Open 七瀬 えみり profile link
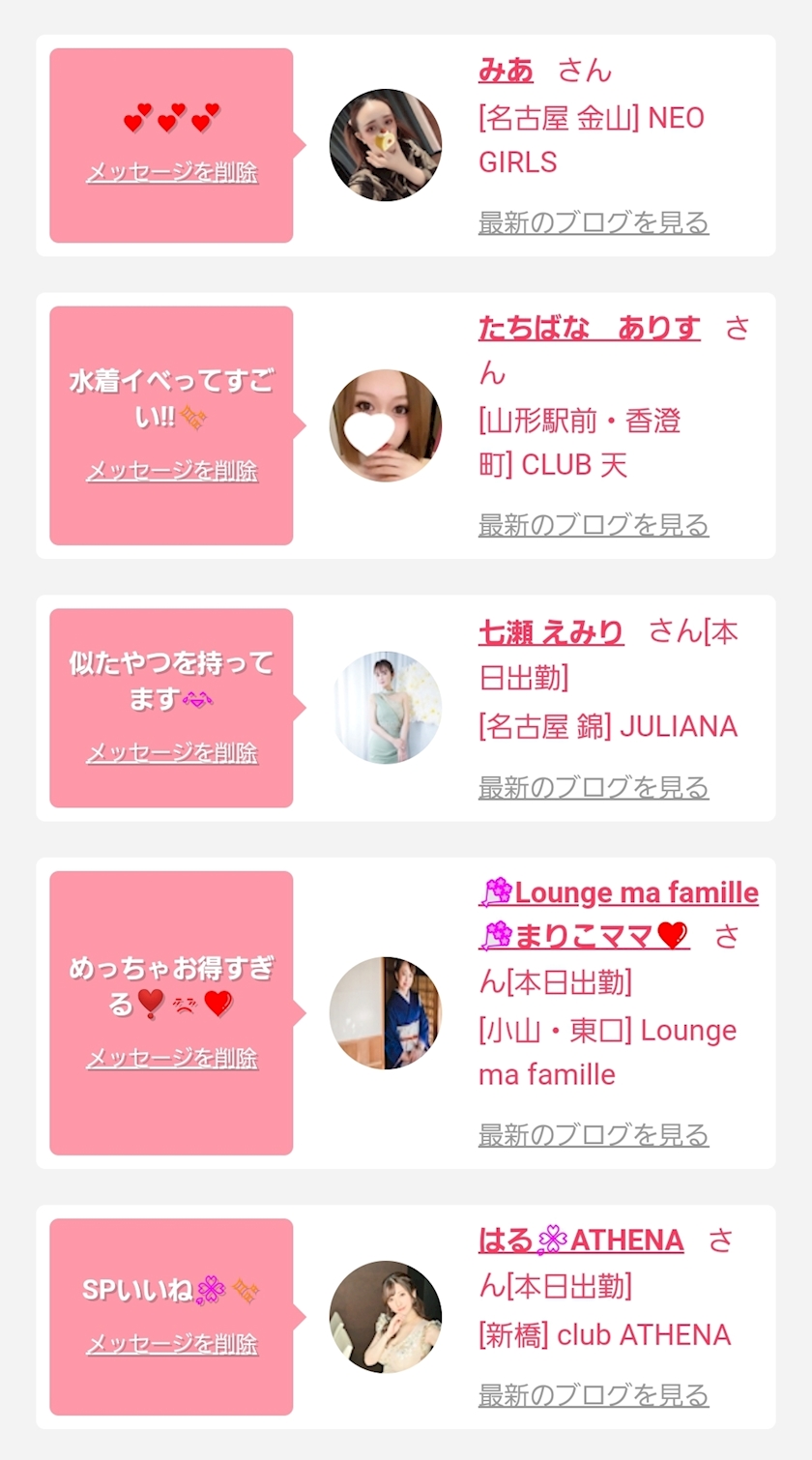 551,632
